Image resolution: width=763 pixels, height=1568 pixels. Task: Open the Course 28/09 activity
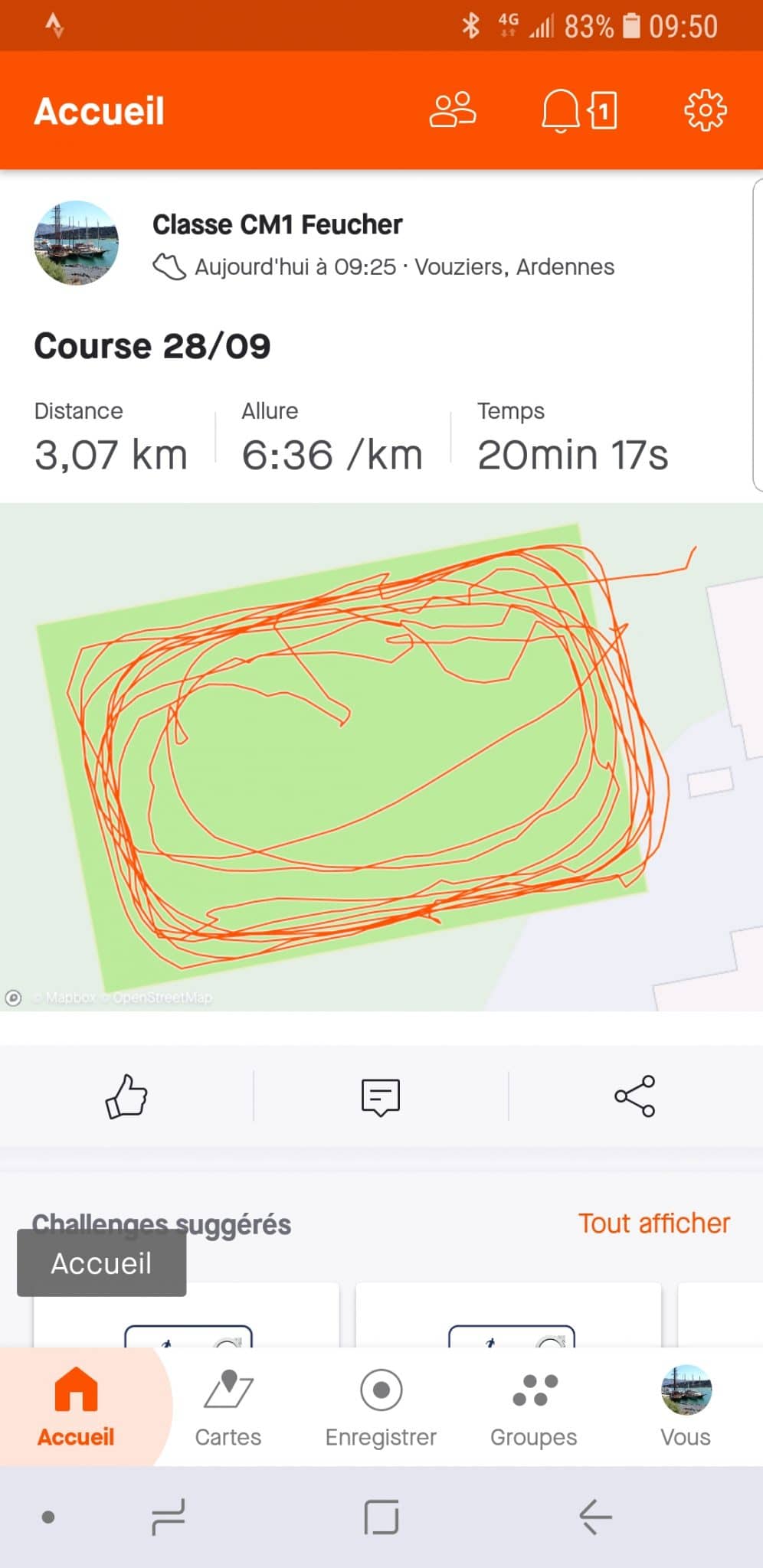152,346
